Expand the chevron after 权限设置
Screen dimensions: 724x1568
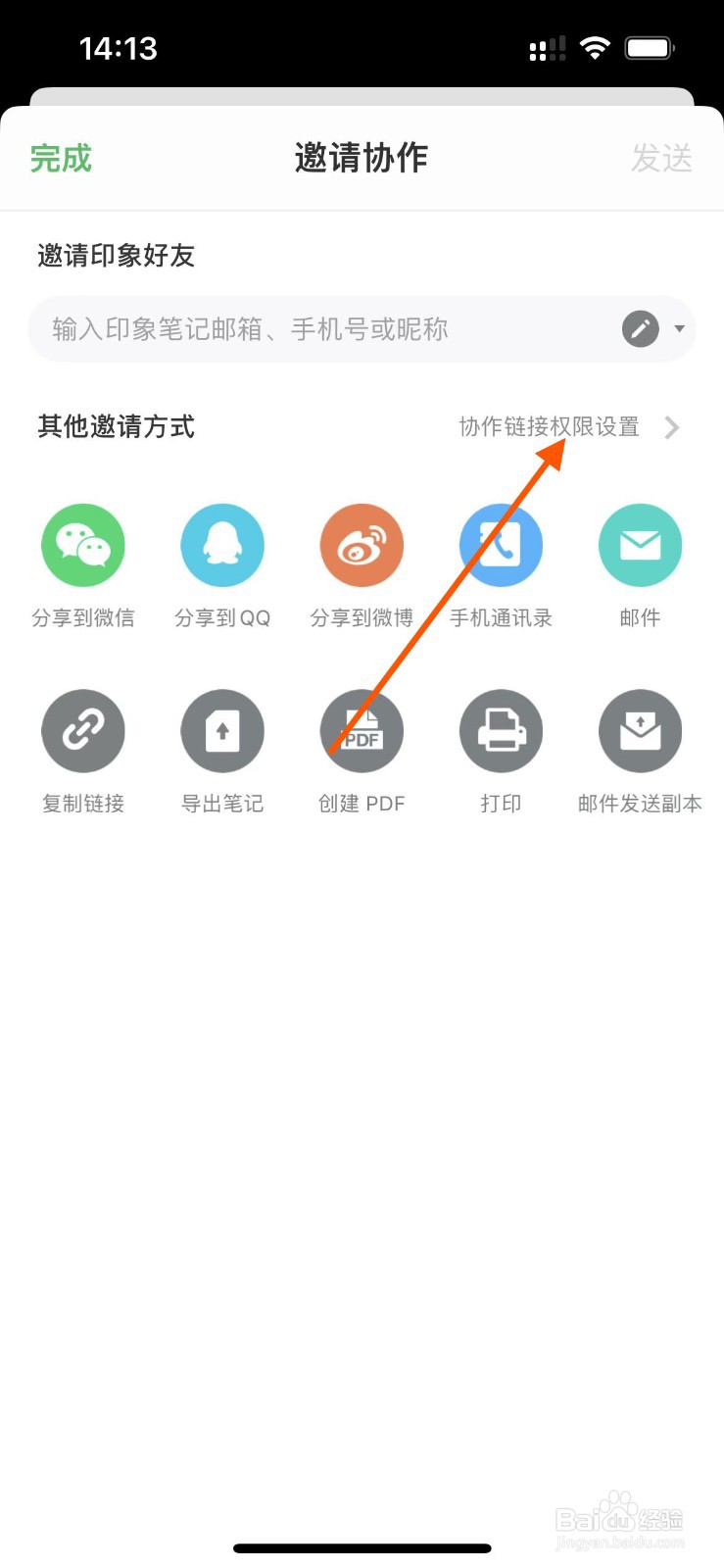click(672, 427)
